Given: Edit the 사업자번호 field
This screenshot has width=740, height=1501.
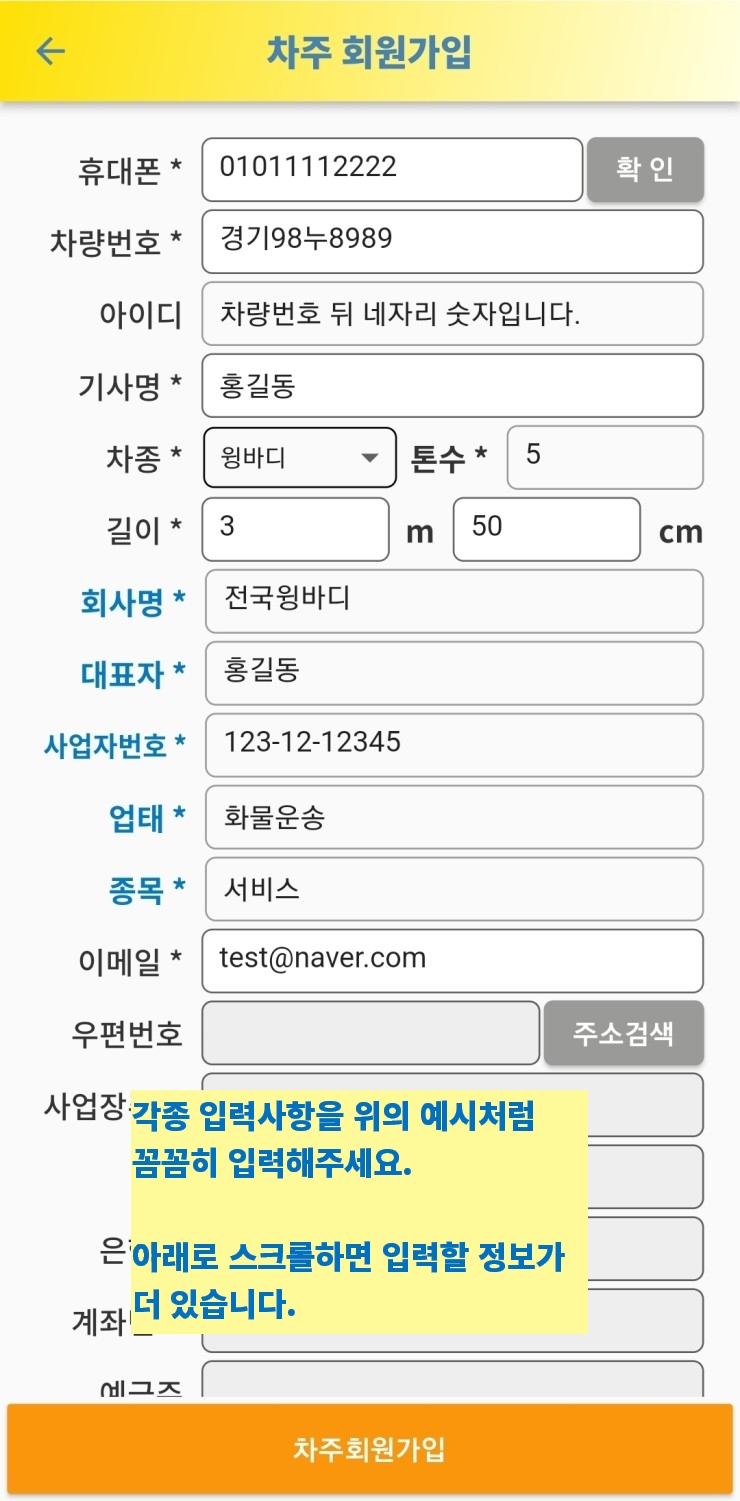Looking at the screenshot, I should 454,745.
